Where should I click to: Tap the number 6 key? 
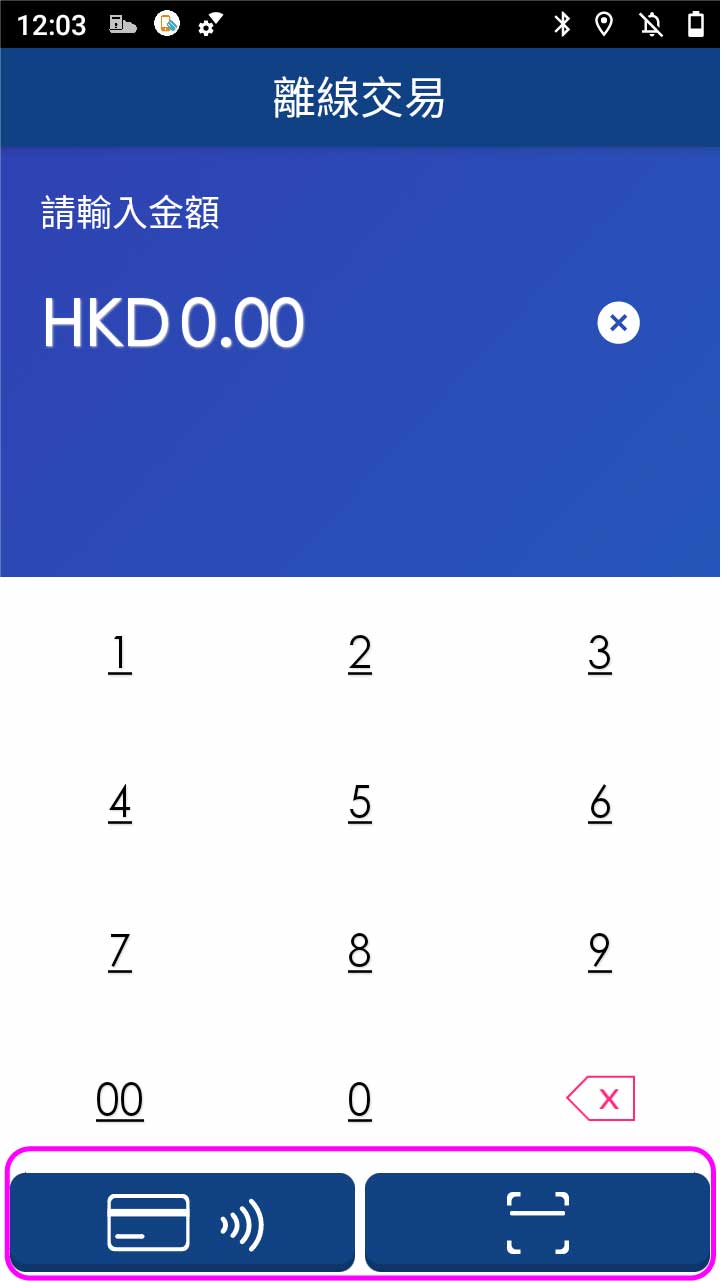(x=599, y=803)
